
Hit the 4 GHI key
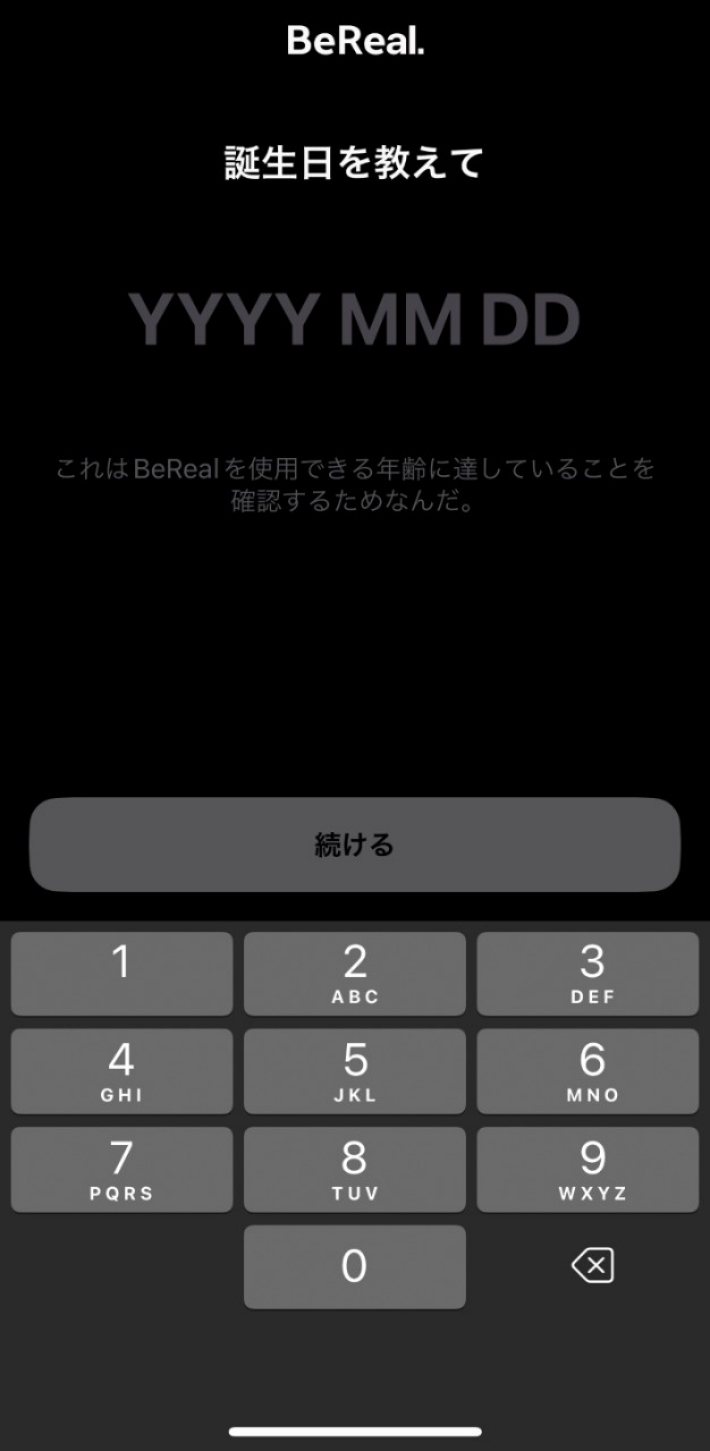[121, 1071]
